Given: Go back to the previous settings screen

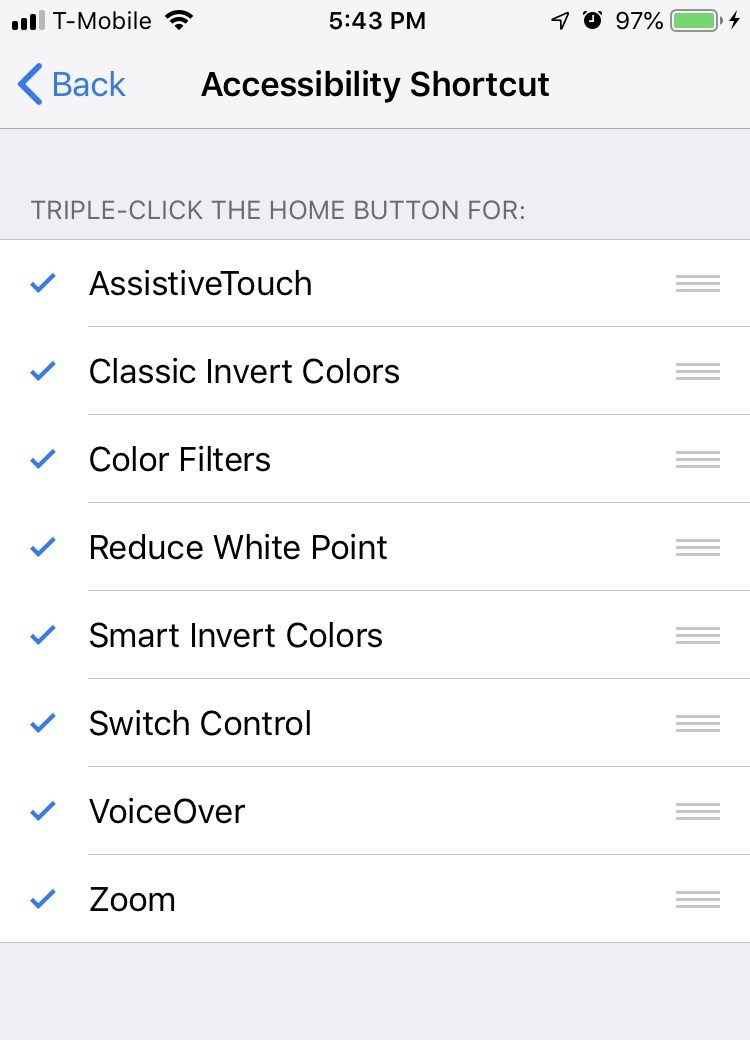Looking at the screenshot, I should pyautogui.click(x=70, y=84).
